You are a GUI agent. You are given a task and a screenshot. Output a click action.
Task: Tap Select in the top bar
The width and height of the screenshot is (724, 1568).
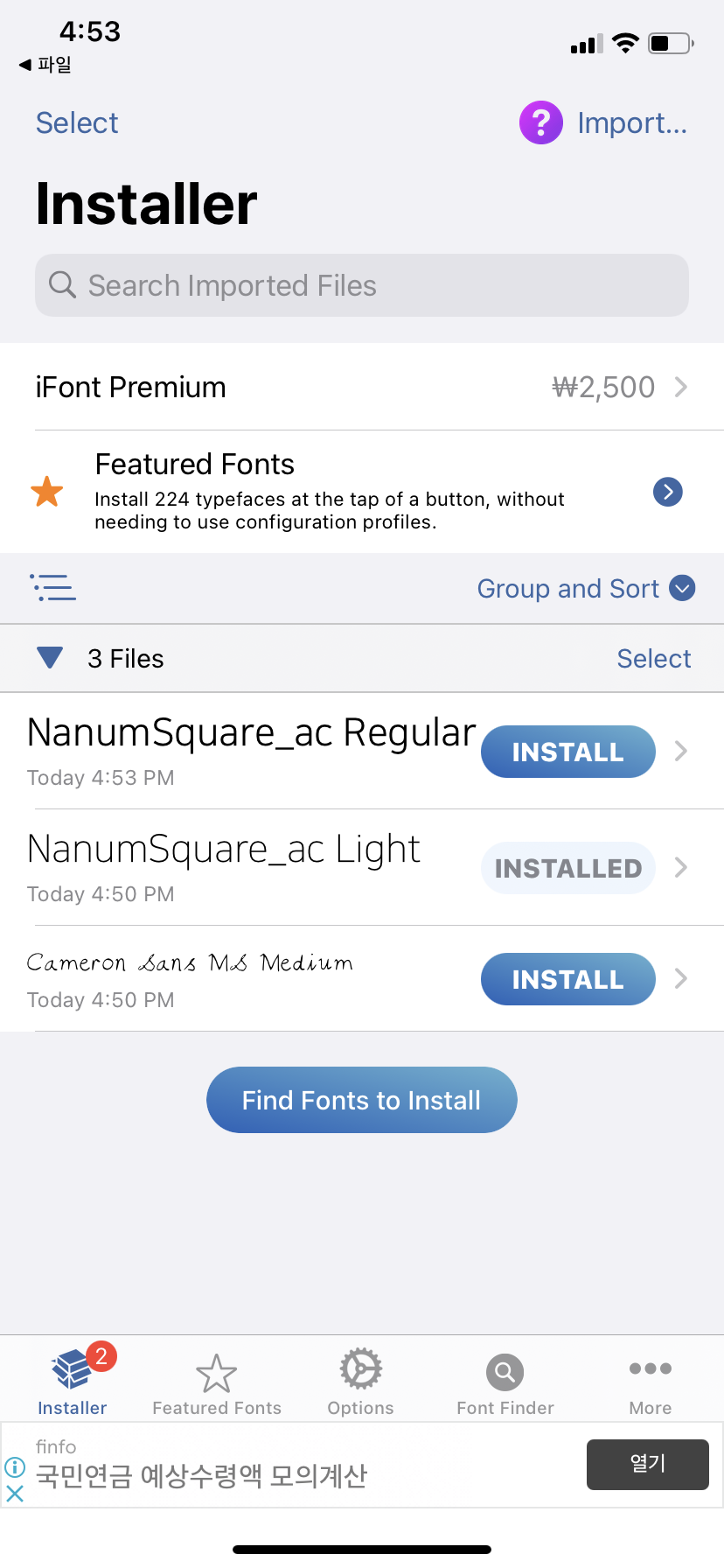[77, 123]
